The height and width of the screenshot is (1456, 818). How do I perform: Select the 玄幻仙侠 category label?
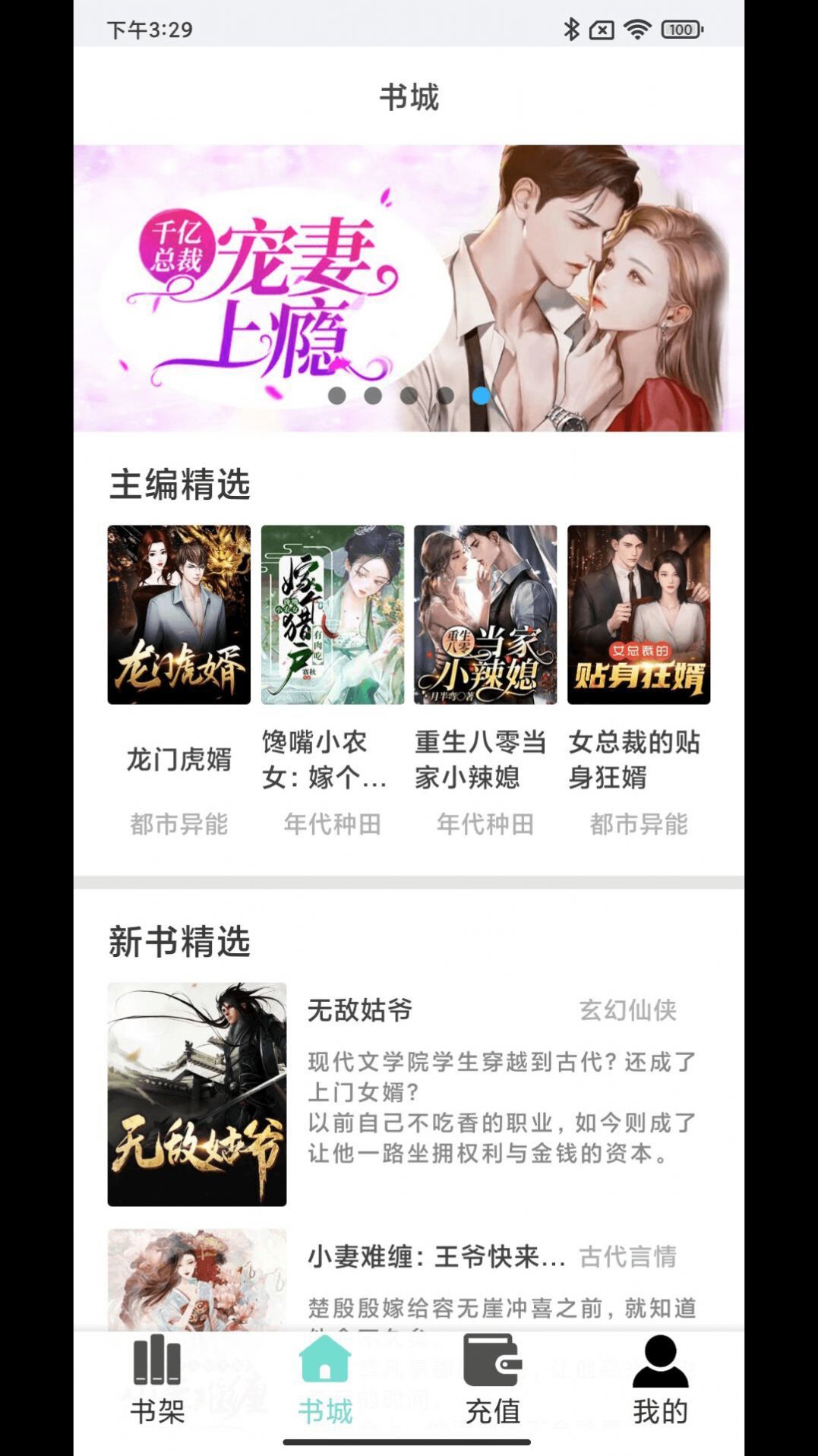pyautogui.click(x=627, y=1009)
